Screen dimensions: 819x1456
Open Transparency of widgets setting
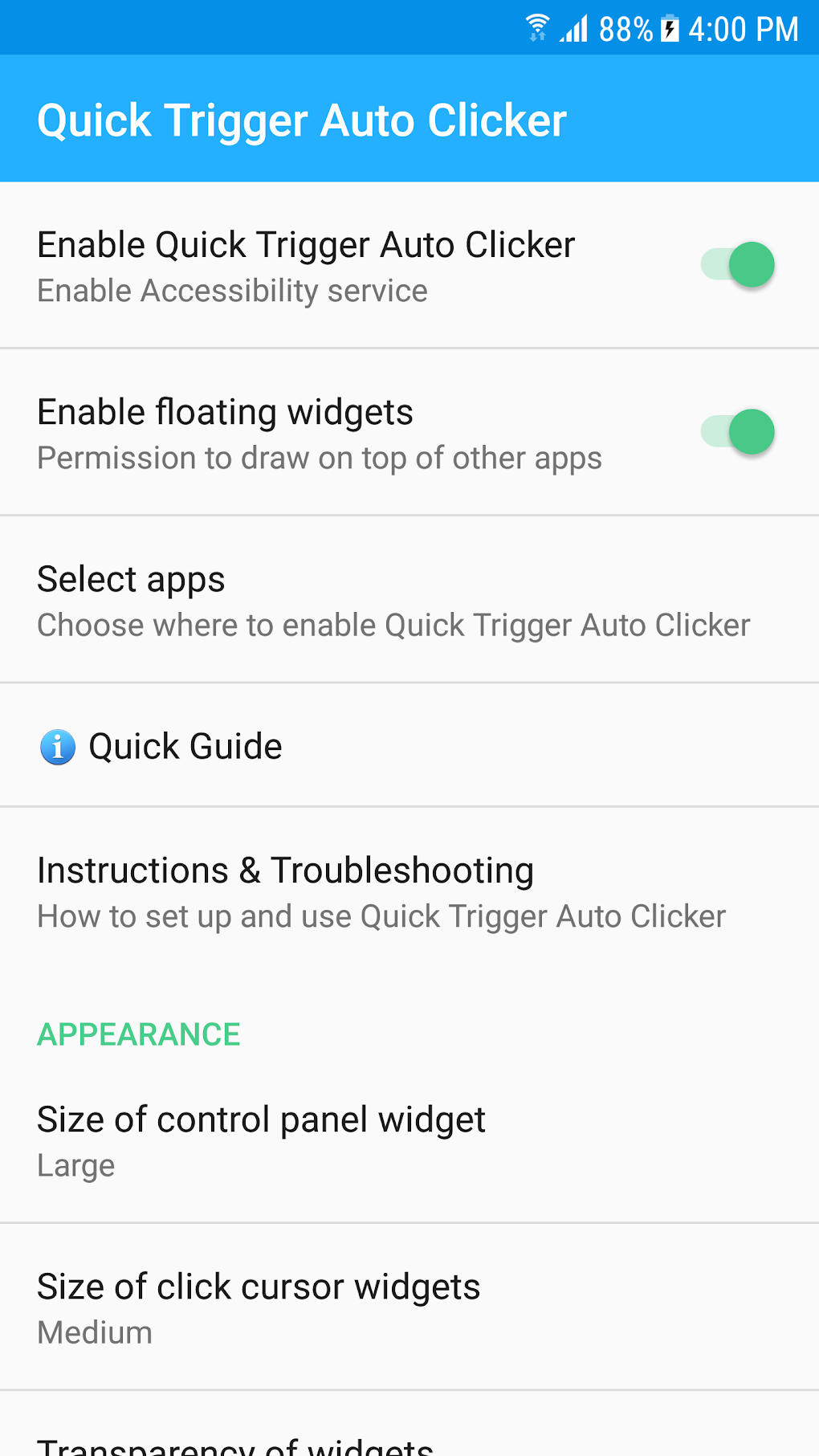coord(235,1443)
